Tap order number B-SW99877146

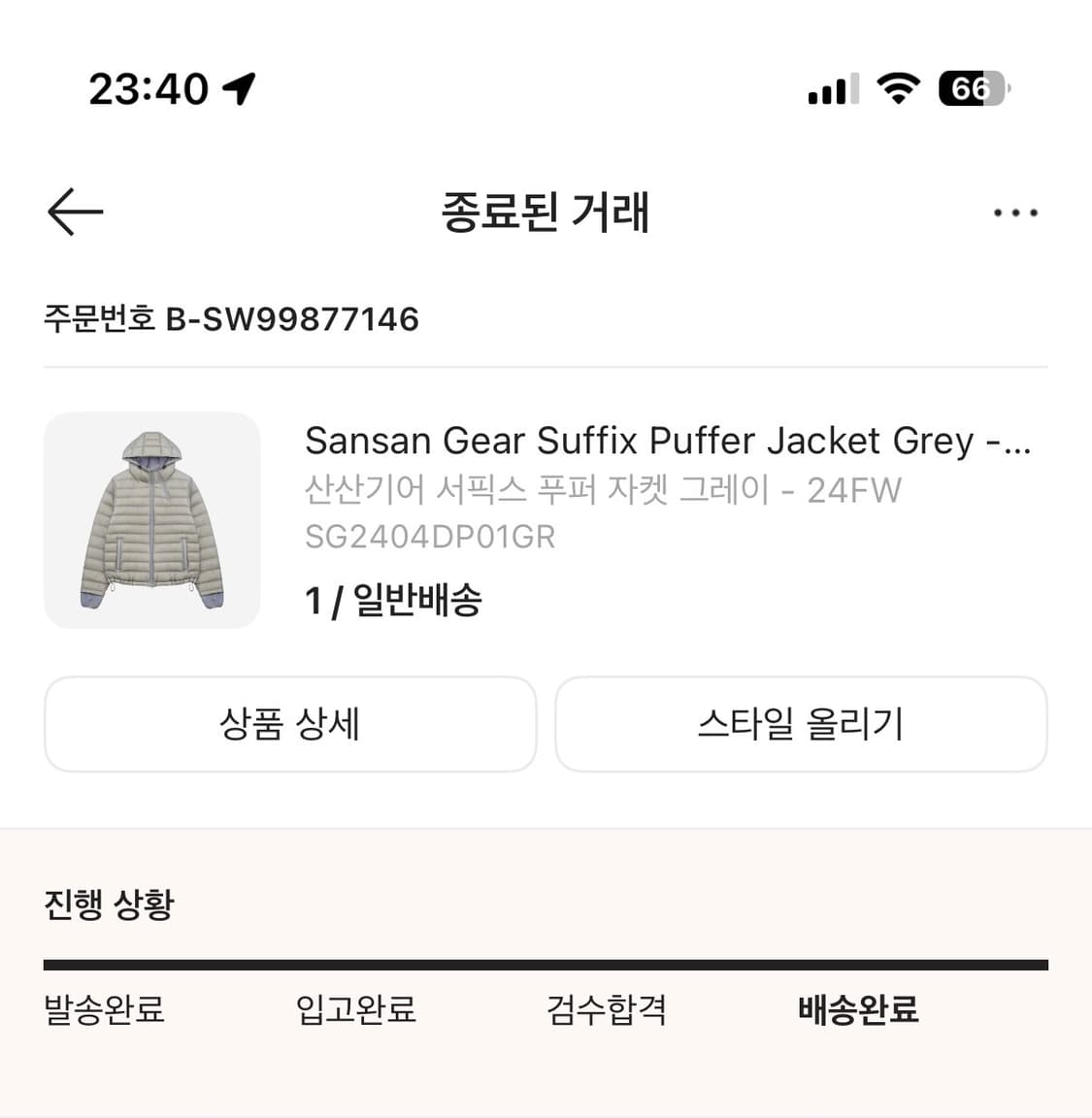tap(231, 318)
